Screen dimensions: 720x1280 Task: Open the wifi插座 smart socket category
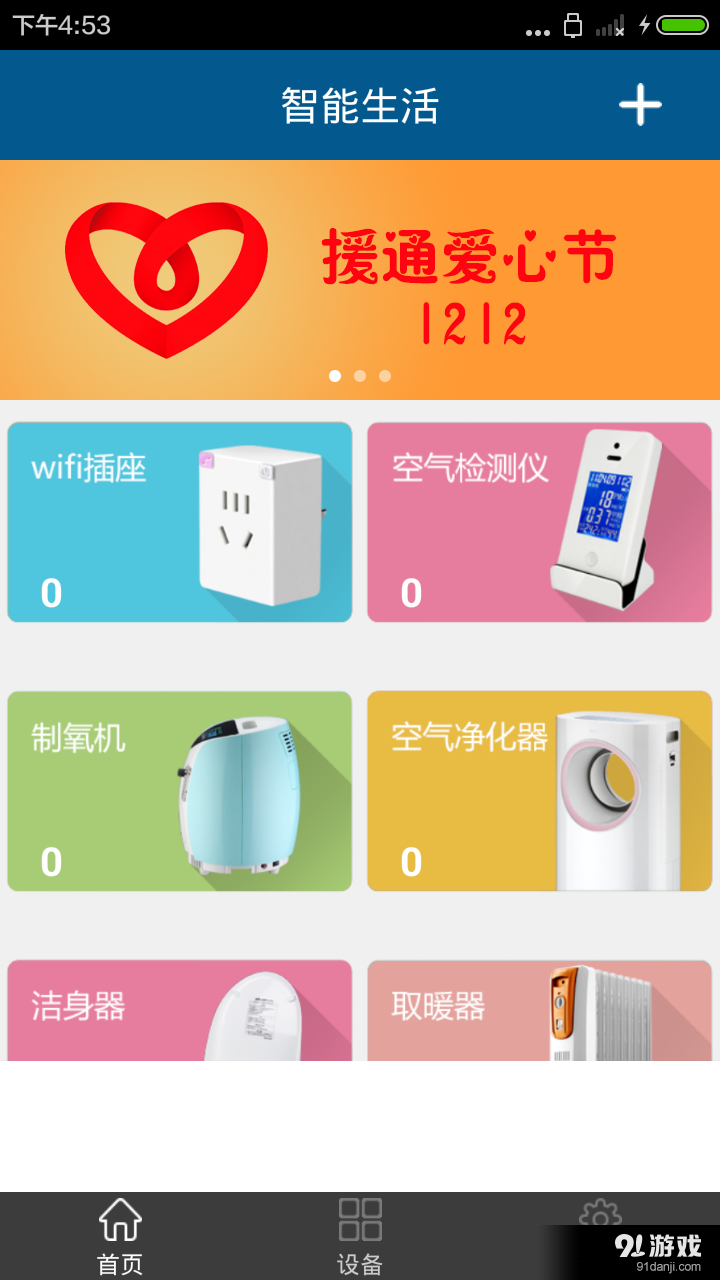(180, 522)
